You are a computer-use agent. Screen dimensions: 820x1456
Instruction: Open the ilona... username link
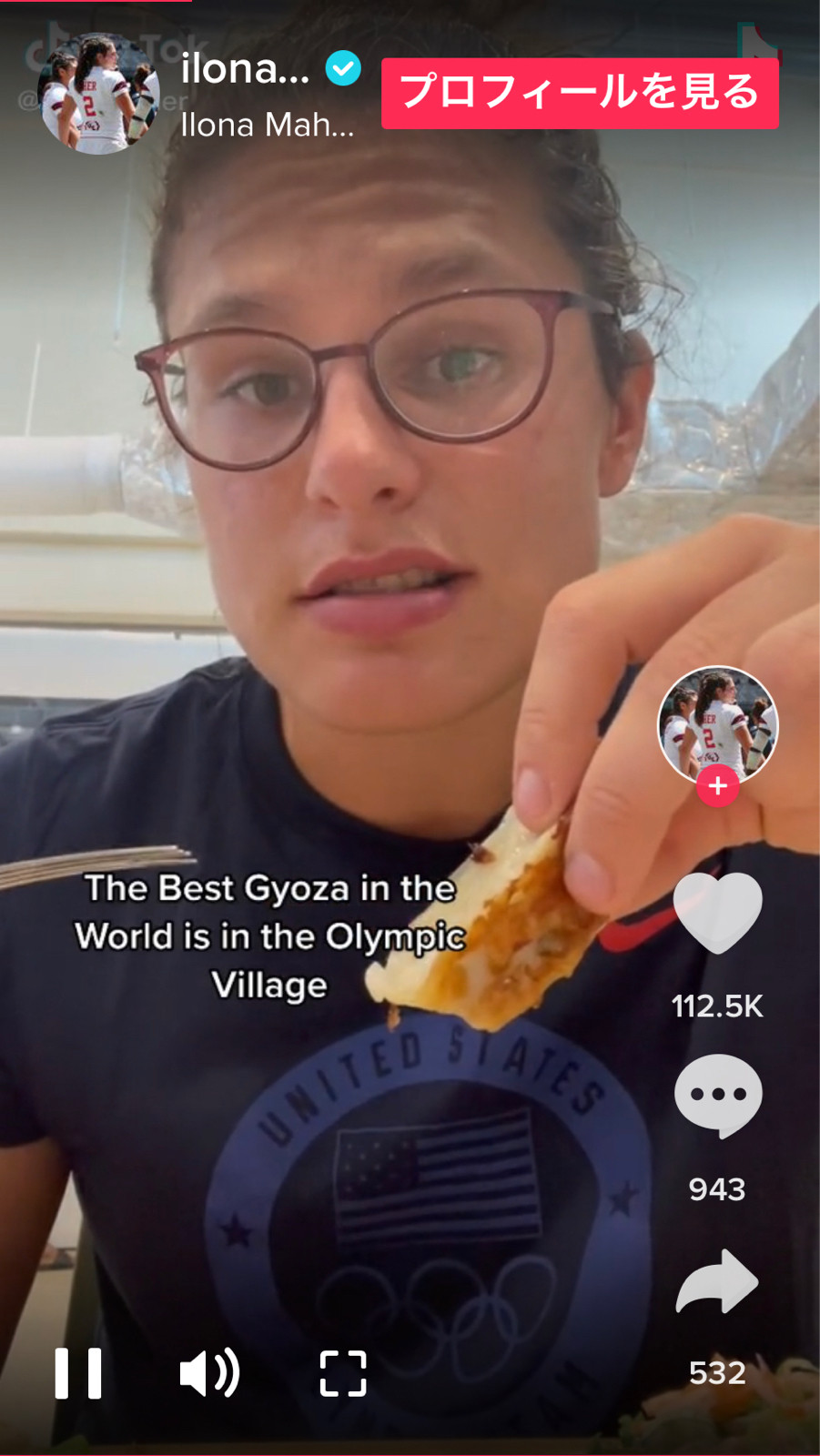pos(246,68)
